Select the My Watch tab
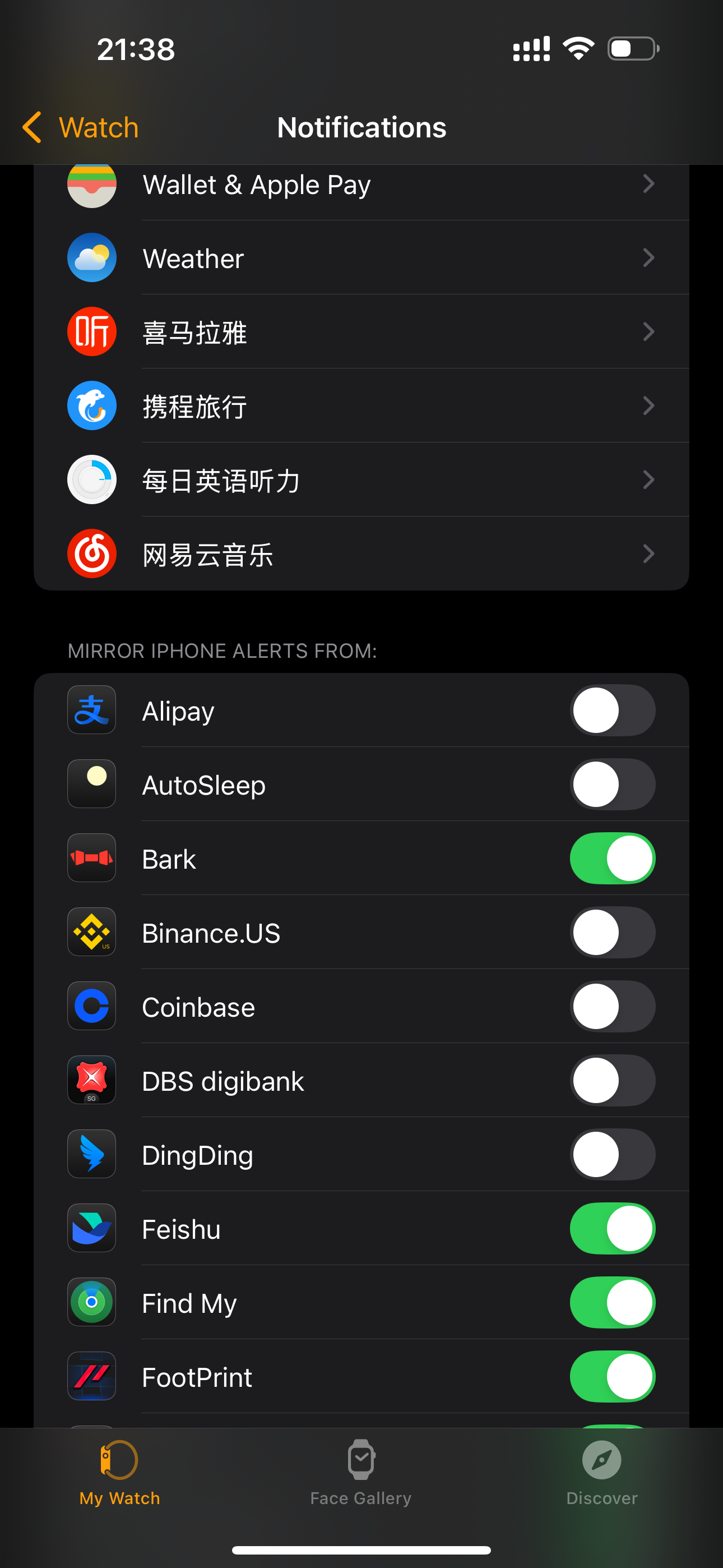Screen dimensions: 723x1568 pyautogui.click(x=119, y=1473)
